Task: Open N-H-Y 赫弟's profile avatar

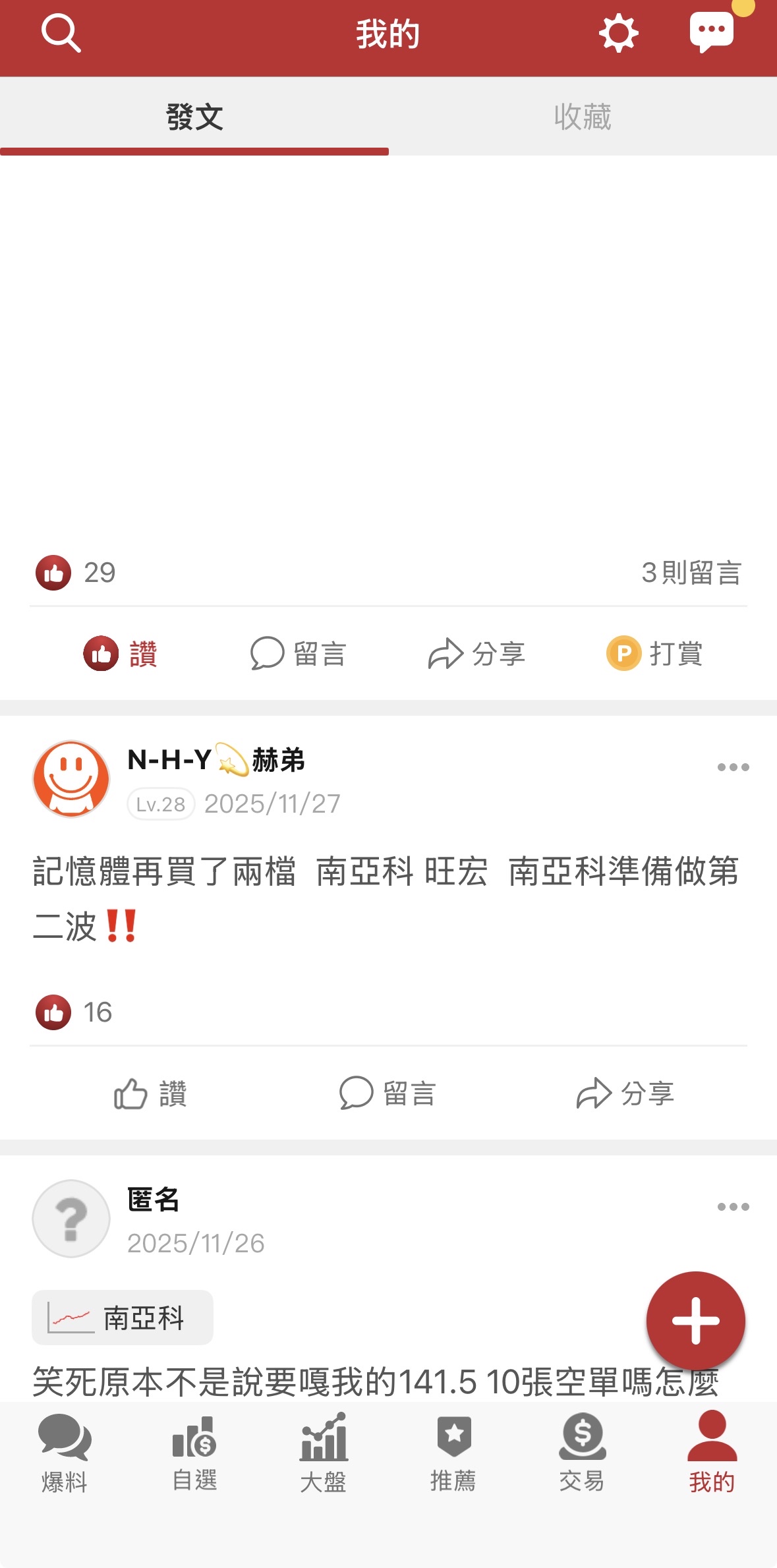Action: (71, 779)
